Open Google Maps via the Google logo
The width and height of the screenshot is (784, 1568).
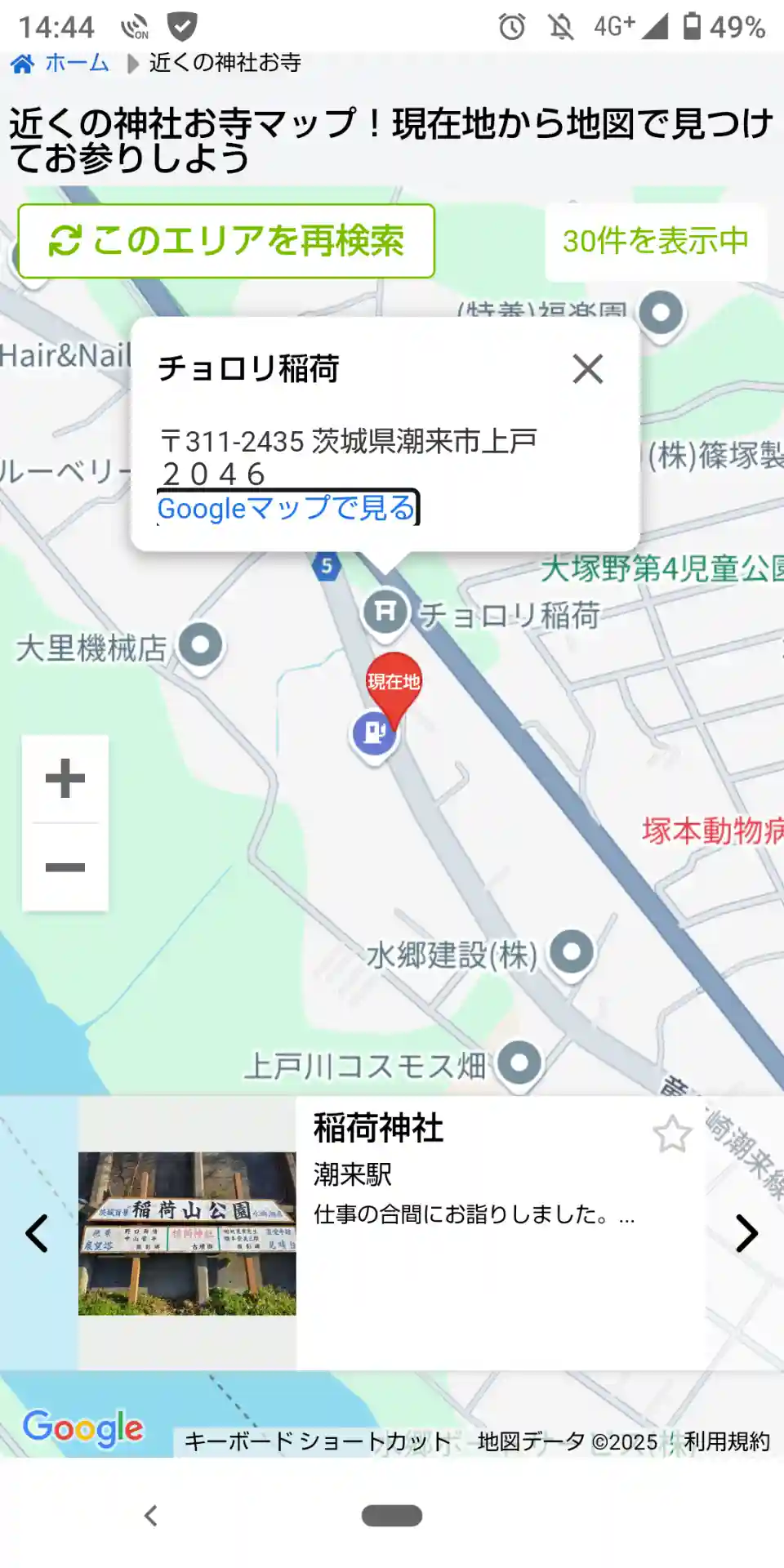[83, 1428]
